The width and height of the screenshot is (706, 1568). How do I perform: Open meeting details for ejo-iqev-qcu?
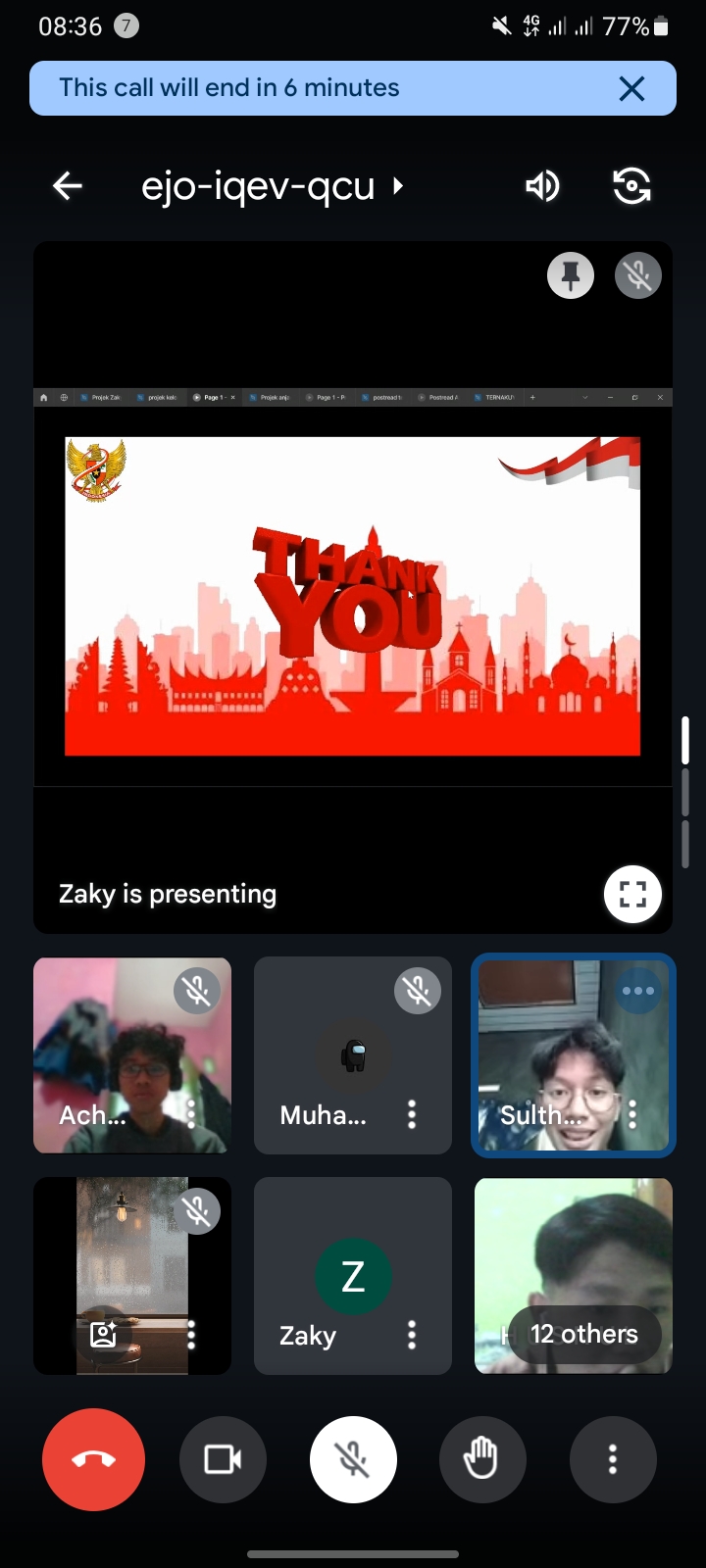click(272, 186)
